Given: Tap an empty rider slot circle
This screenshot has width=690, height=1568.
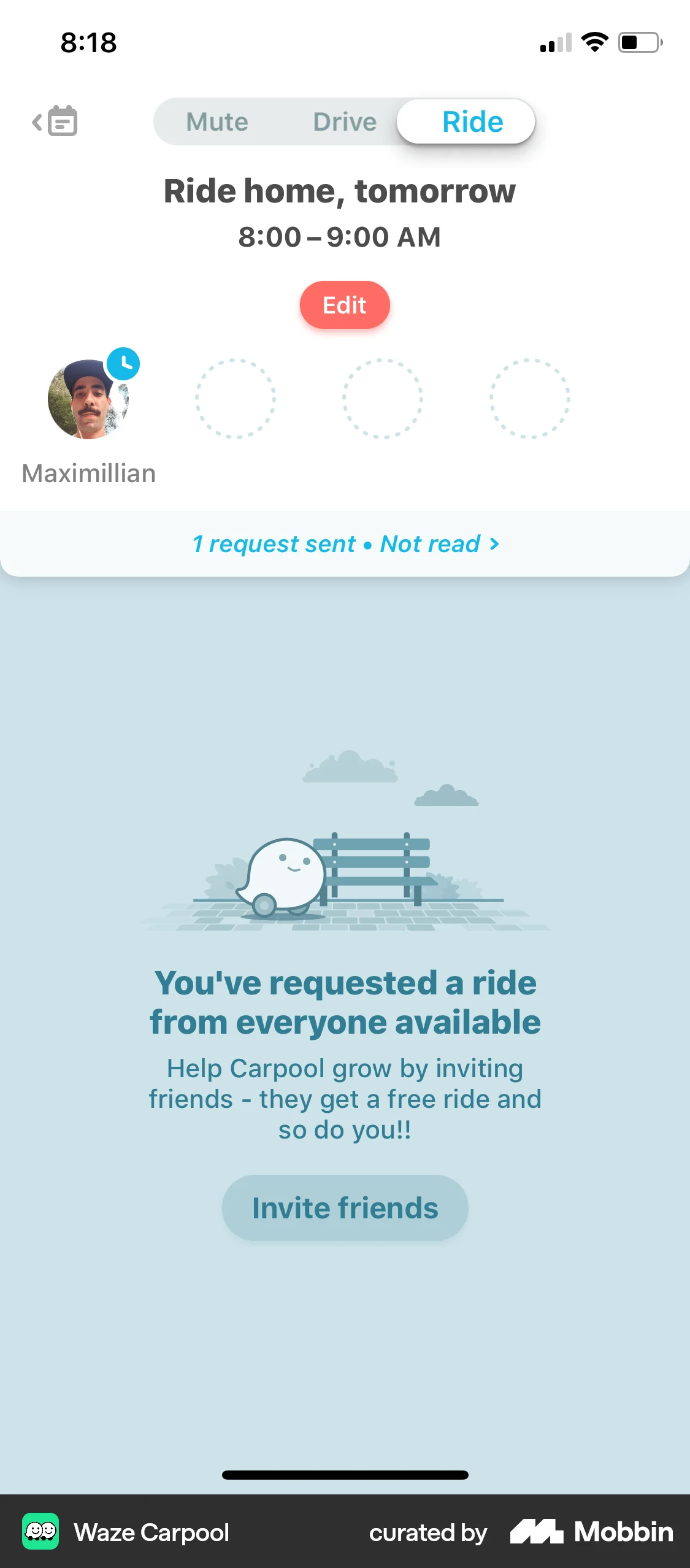Looking at the screenshot, I should click(236, 399).
